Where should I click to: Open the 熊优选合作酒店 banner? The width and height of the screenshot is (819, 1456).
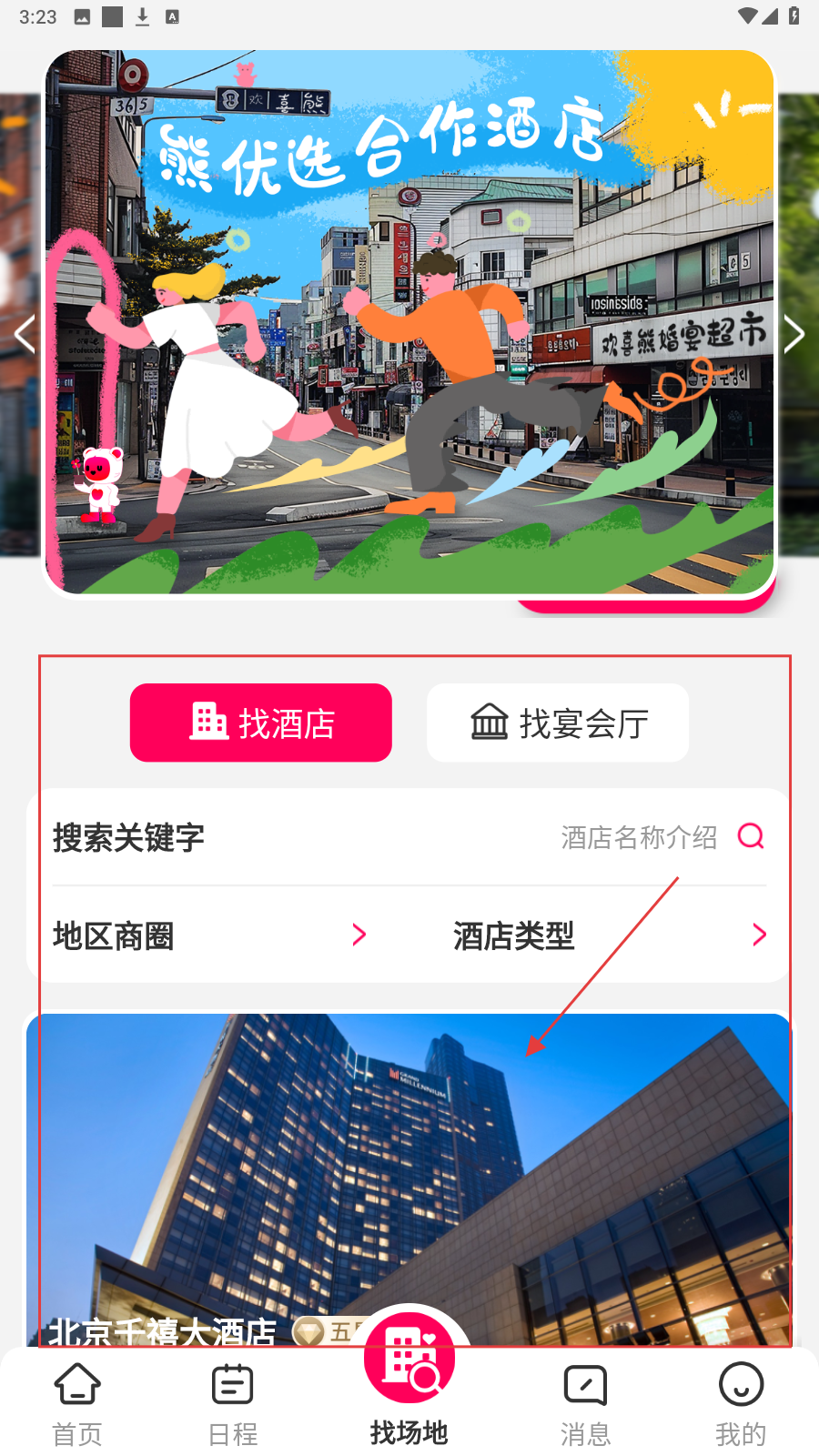click(x=409, y=323)
